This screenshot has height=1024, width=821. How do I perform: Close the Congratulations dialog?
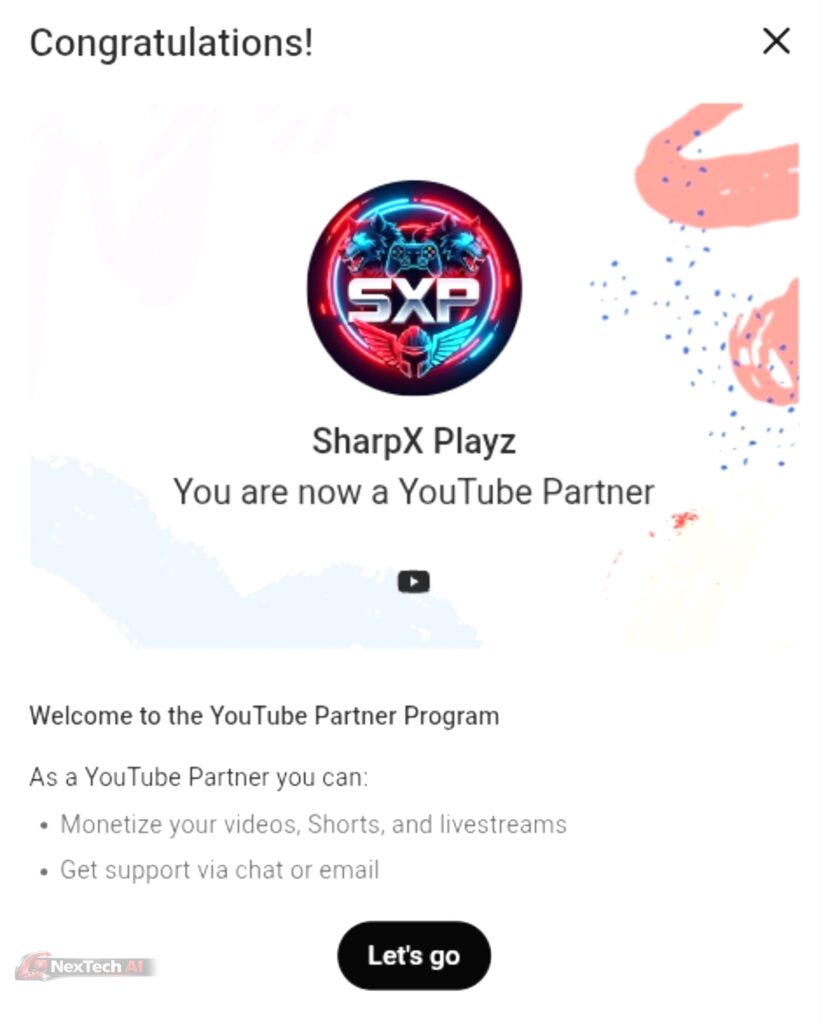point(776,41)
